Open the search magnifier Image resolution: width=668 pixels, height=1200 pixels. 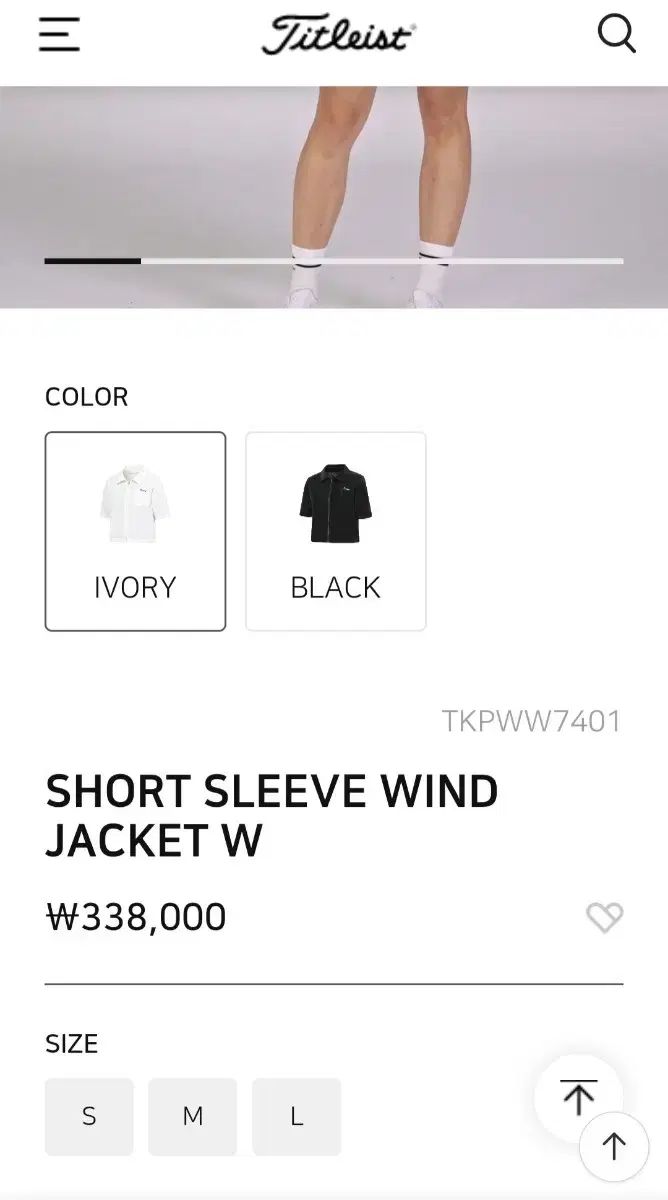click(x=616, y=35)
